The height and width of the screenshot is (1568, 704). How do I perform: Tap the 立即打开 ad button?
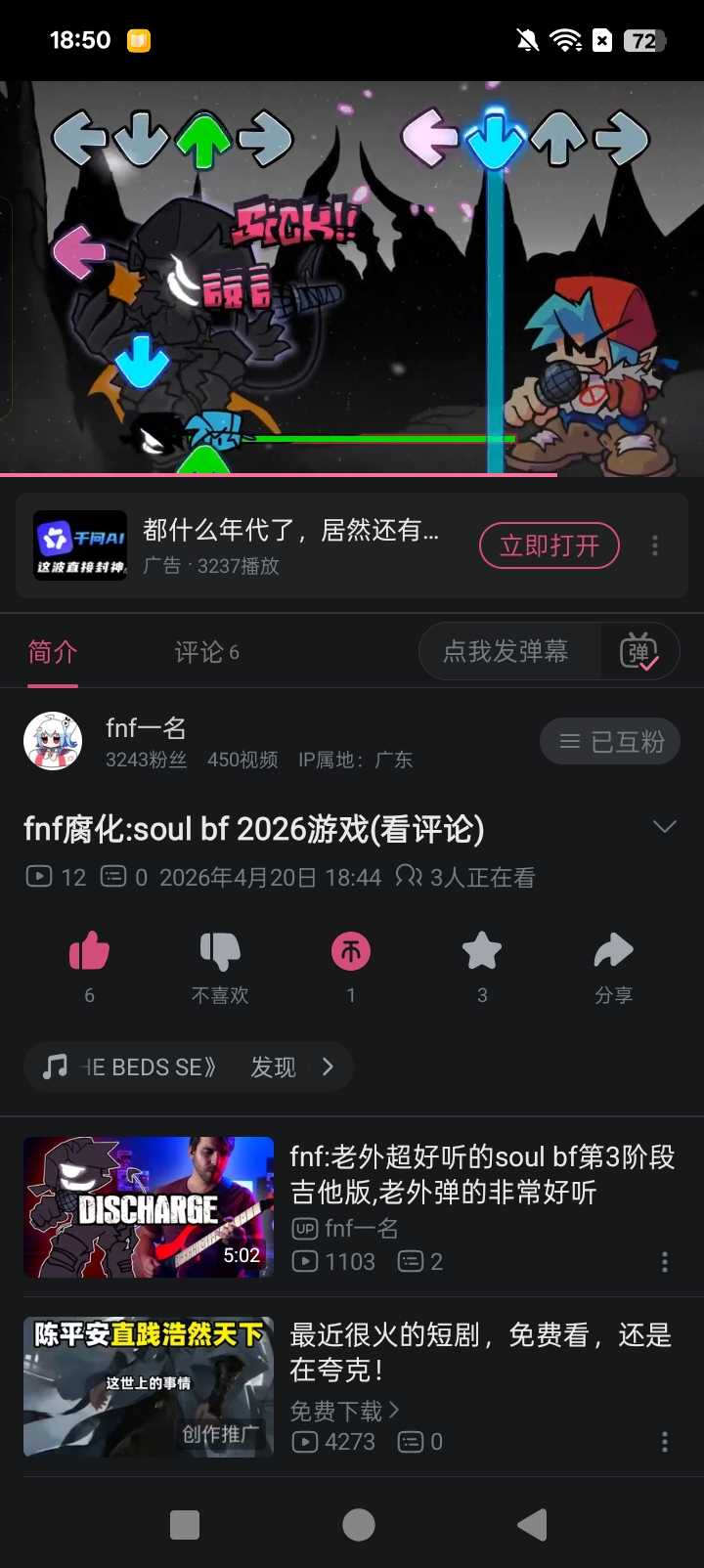[x=549, y=545]
